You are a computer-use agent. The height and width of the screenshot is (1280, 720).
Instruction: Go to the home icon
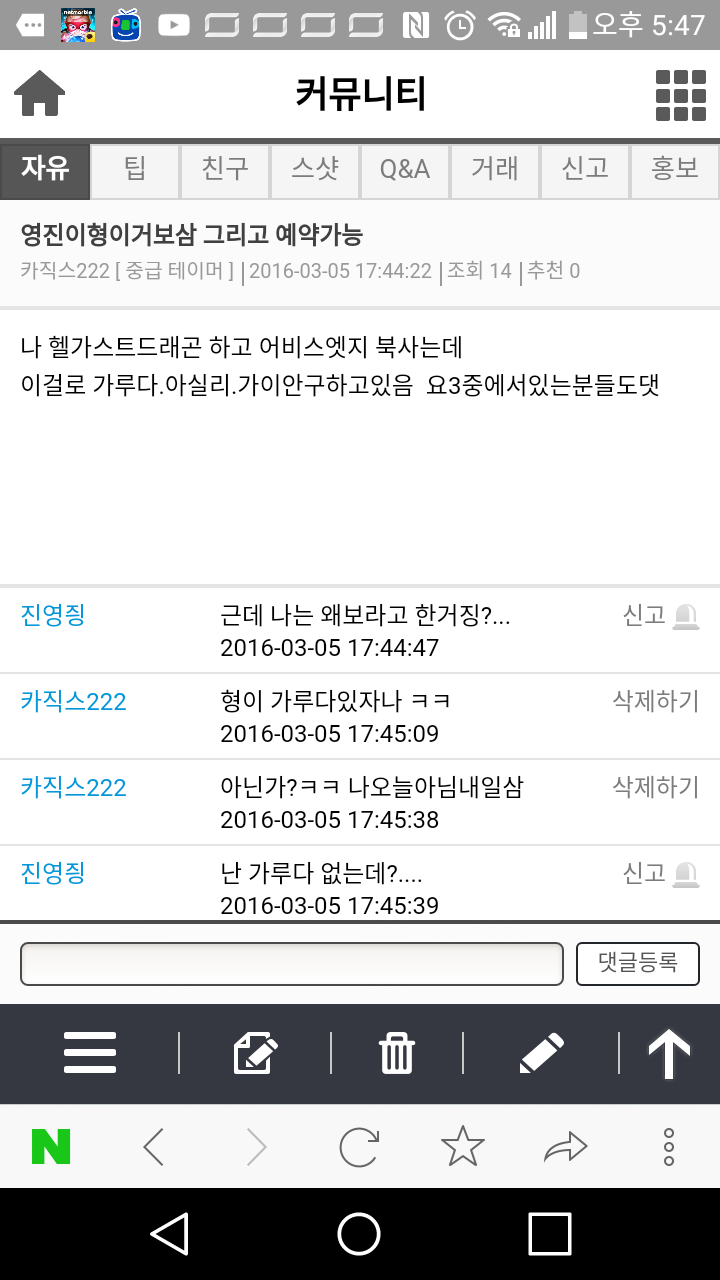point(40,95)
